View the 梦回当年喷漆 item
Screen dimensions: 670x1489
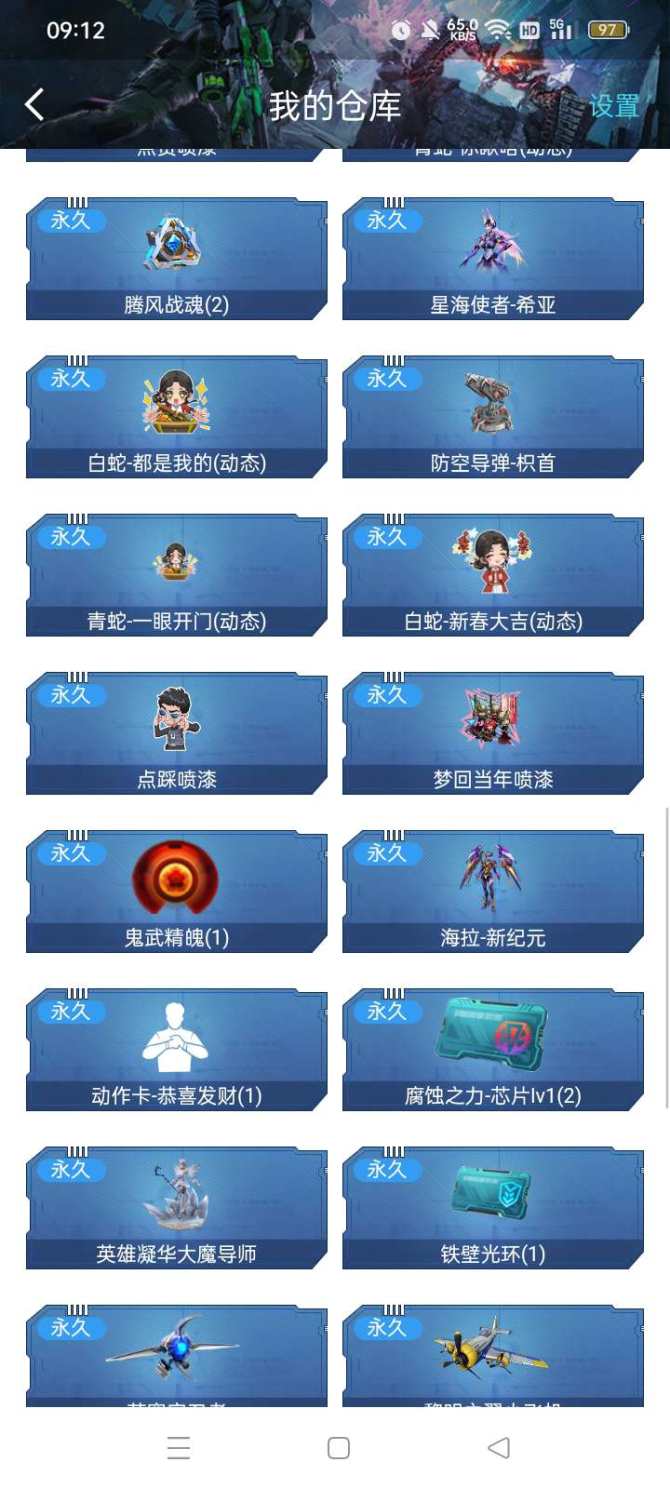[x=492, y=733]
